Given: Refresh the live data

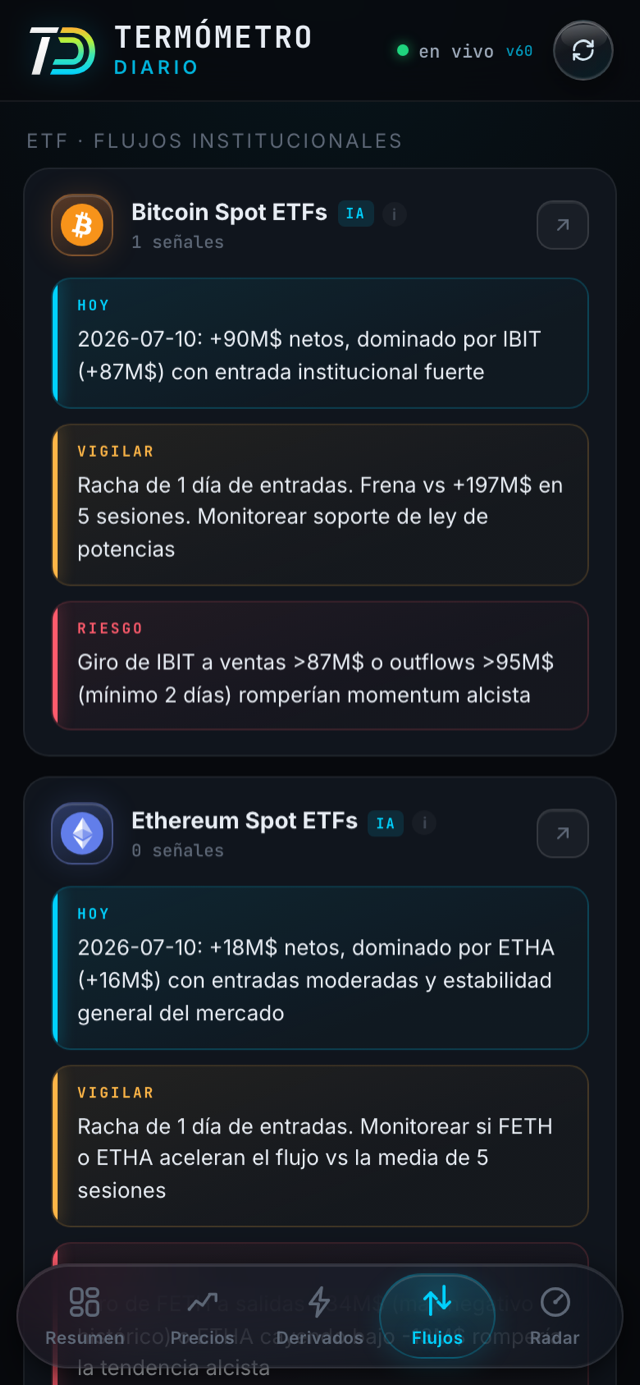Looking at the screenshot, I should [583, 50].
